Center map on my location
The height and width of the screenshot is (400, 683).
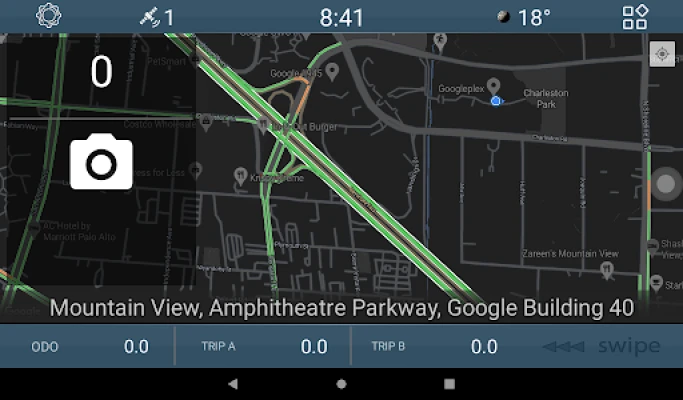tap(661, 55)
